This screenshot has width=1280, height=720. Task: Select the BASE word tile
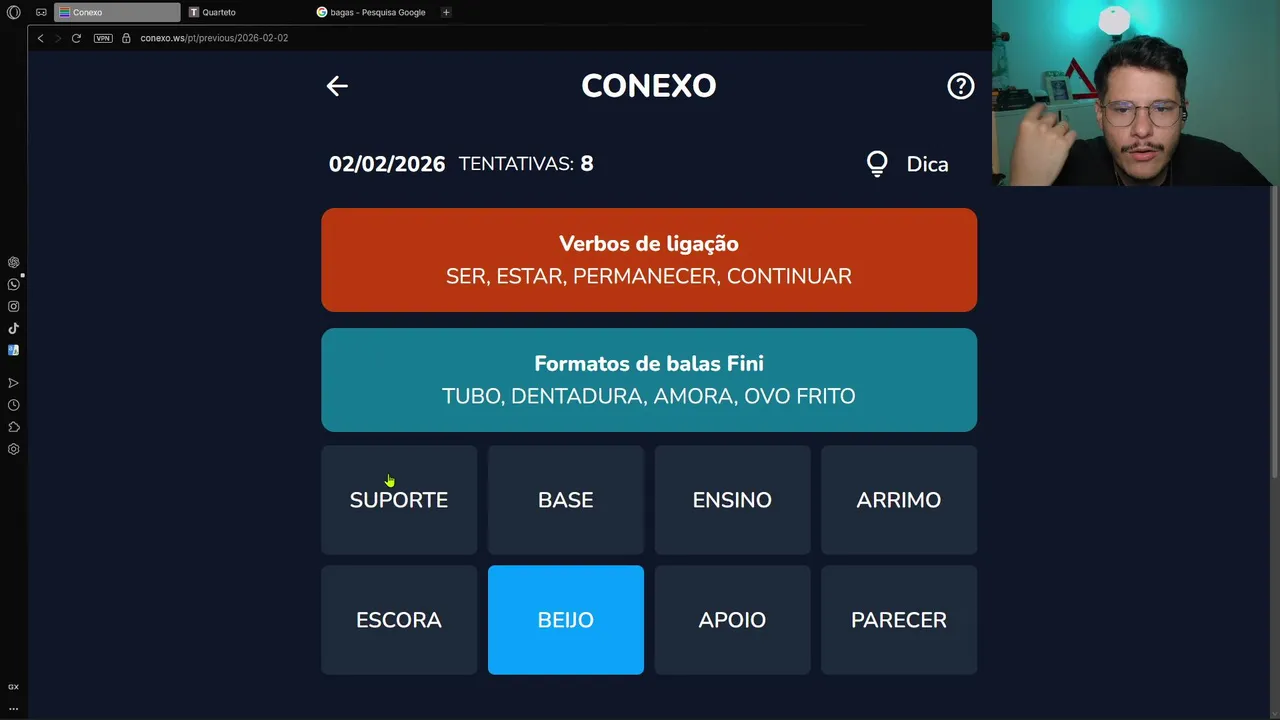566,500
